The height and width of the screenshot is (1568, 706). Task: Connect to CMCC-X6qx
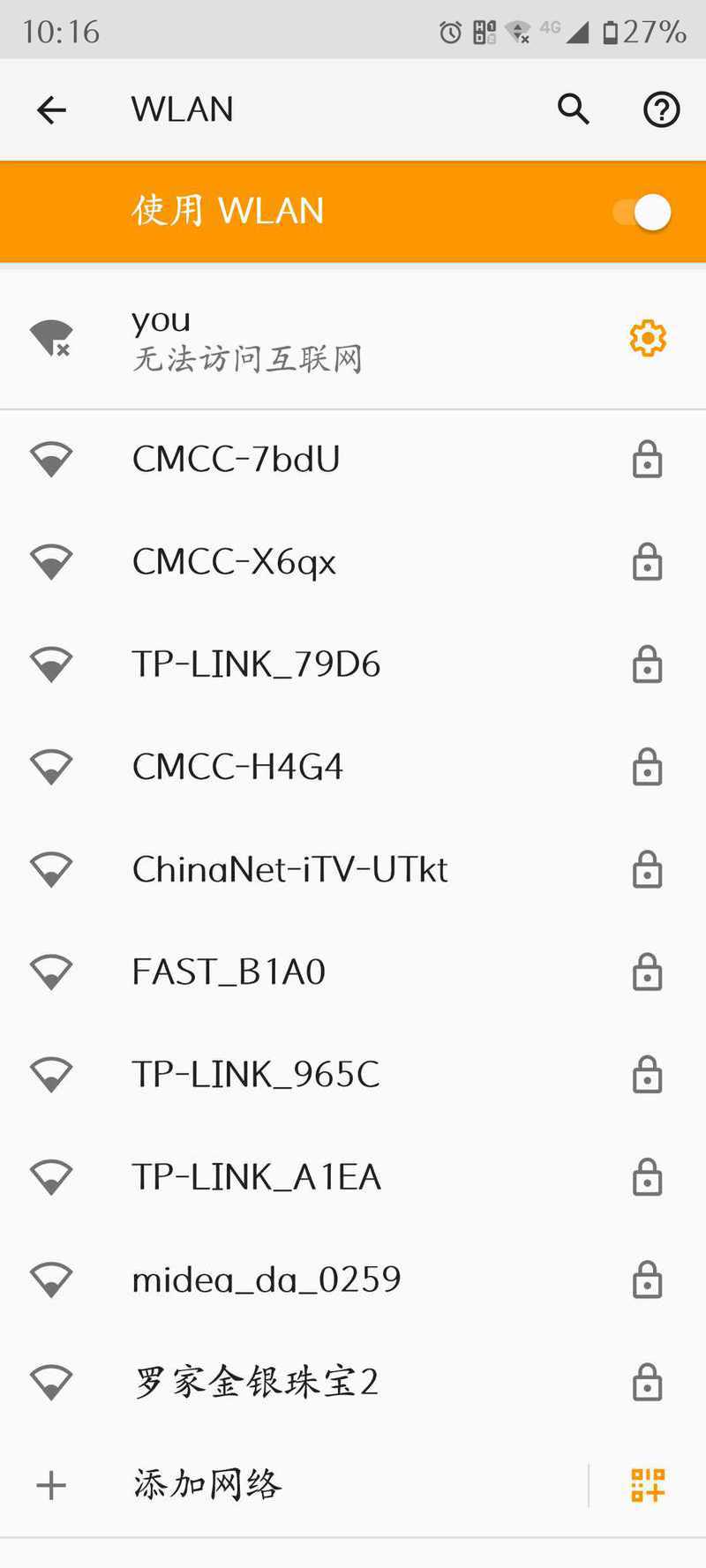[353, 562]
